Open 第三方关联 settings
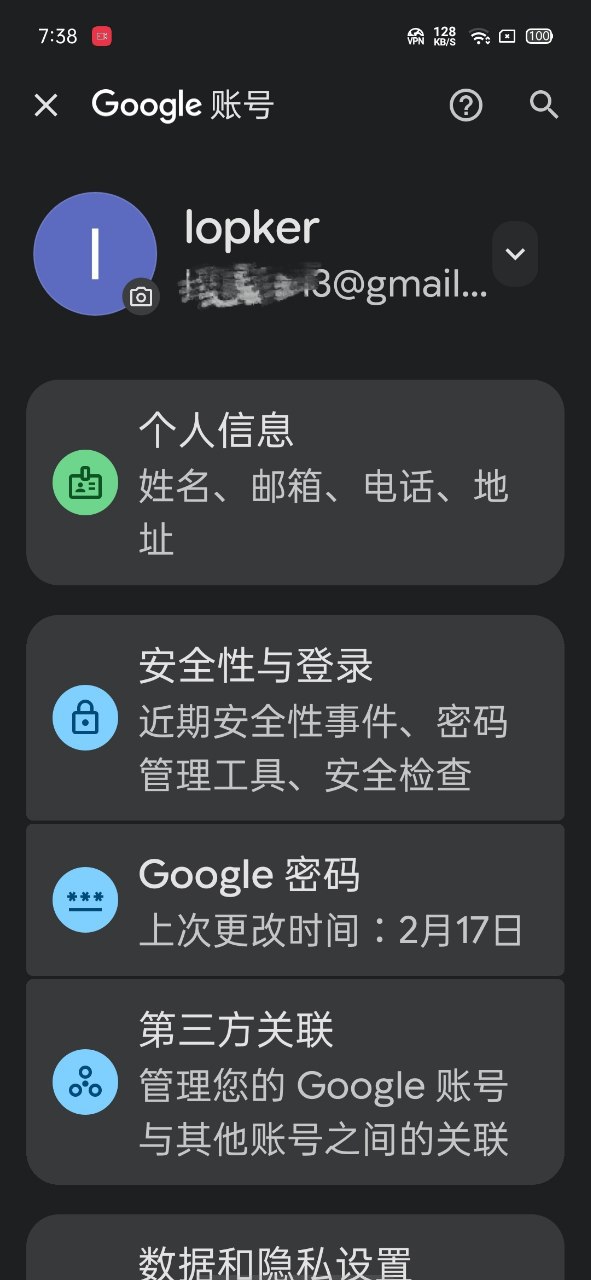The image size is (591, 1280). pos(295,1082)
